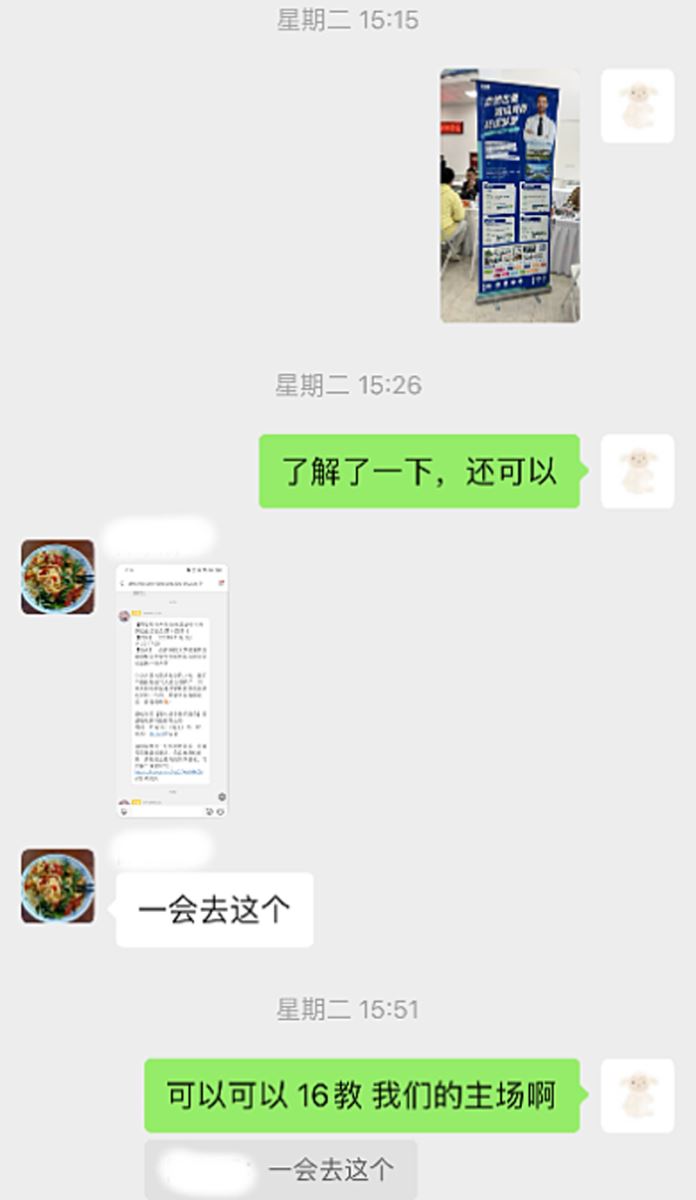Tap the lamb avatar beside the banner photo
This screenshot has height=1200, width=696.
[x=637, y=106]
